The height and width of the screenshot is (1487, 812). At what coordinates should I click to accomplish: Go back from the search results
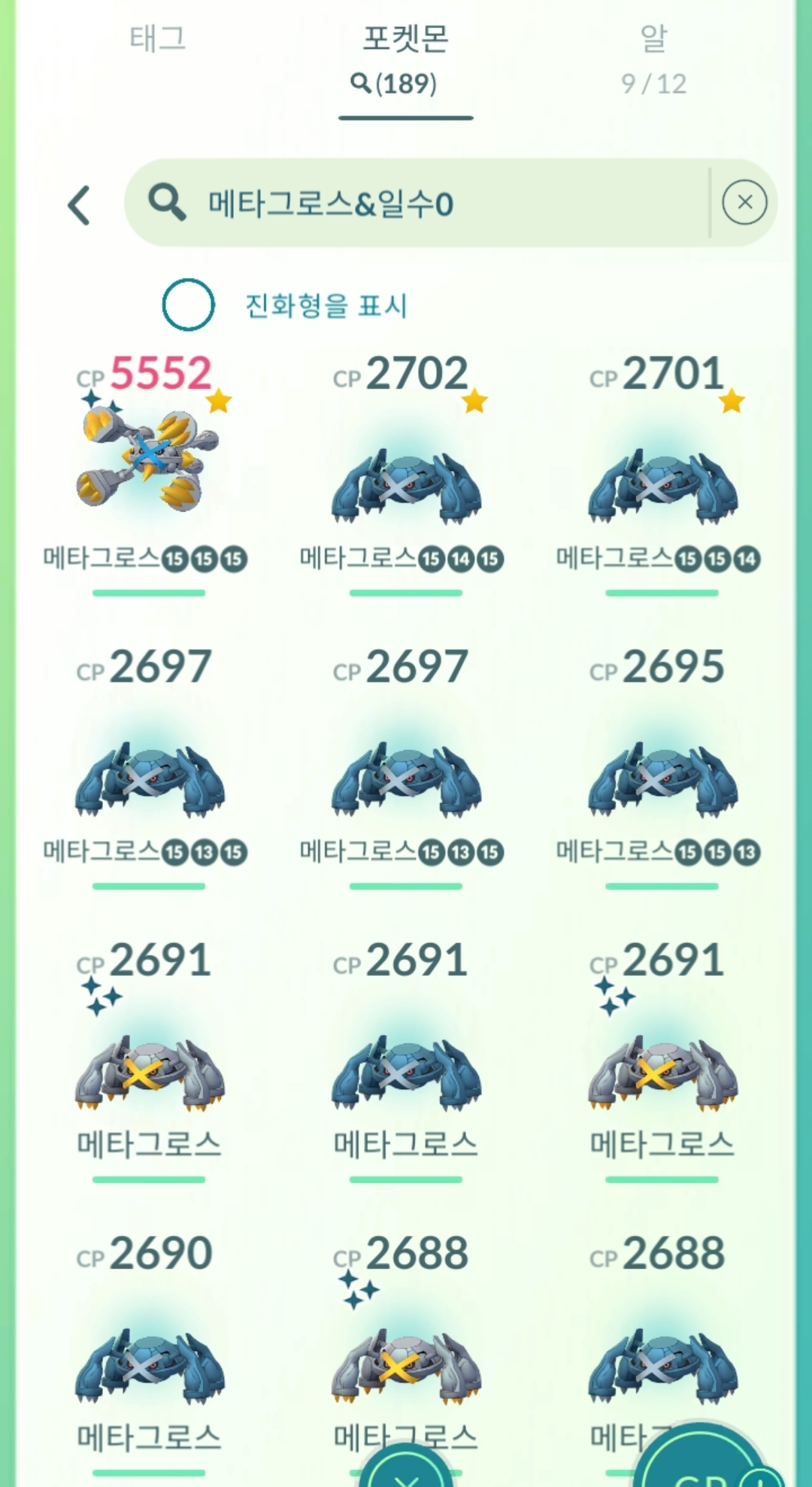(80, 205)
